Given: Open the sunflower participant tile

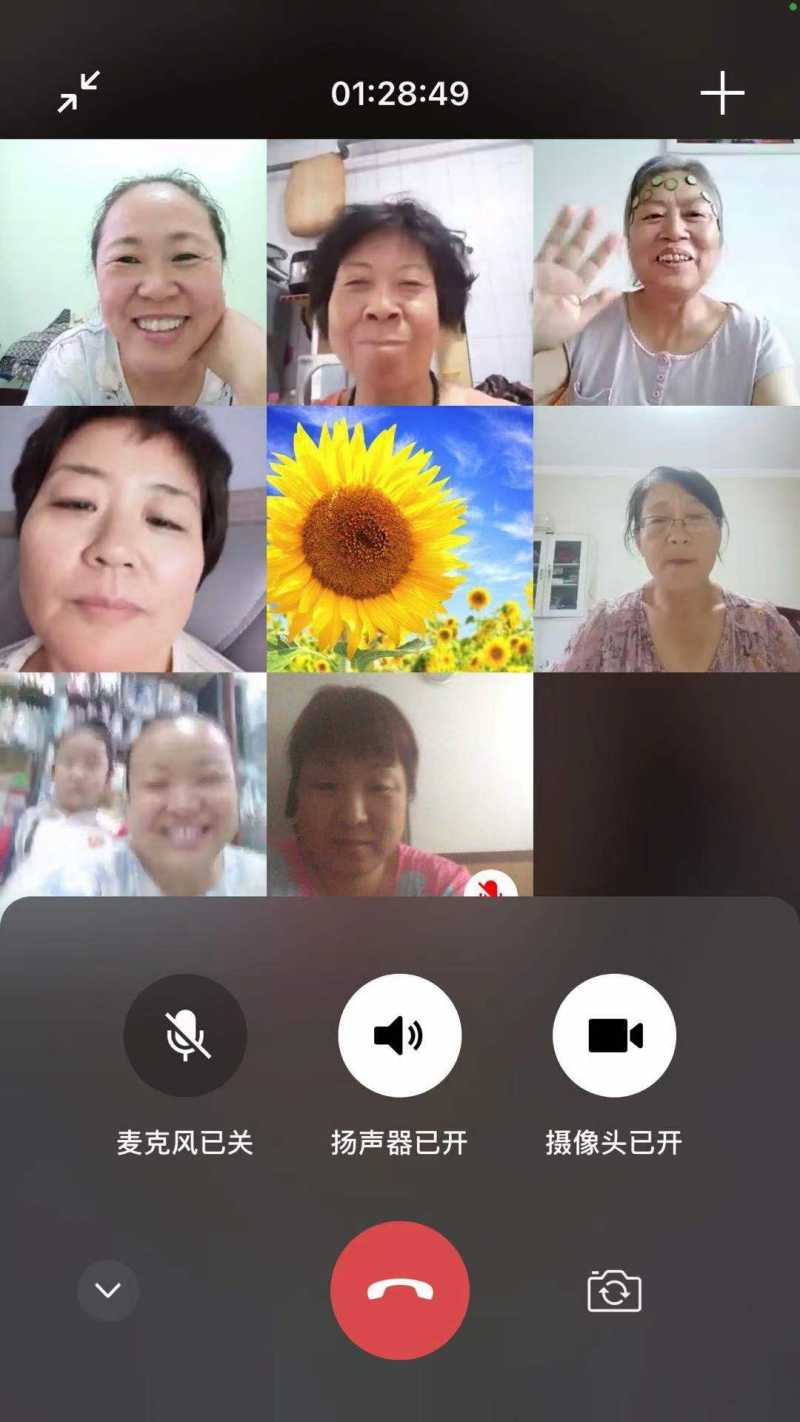Looking at the screenshot, I should [400, 538].
